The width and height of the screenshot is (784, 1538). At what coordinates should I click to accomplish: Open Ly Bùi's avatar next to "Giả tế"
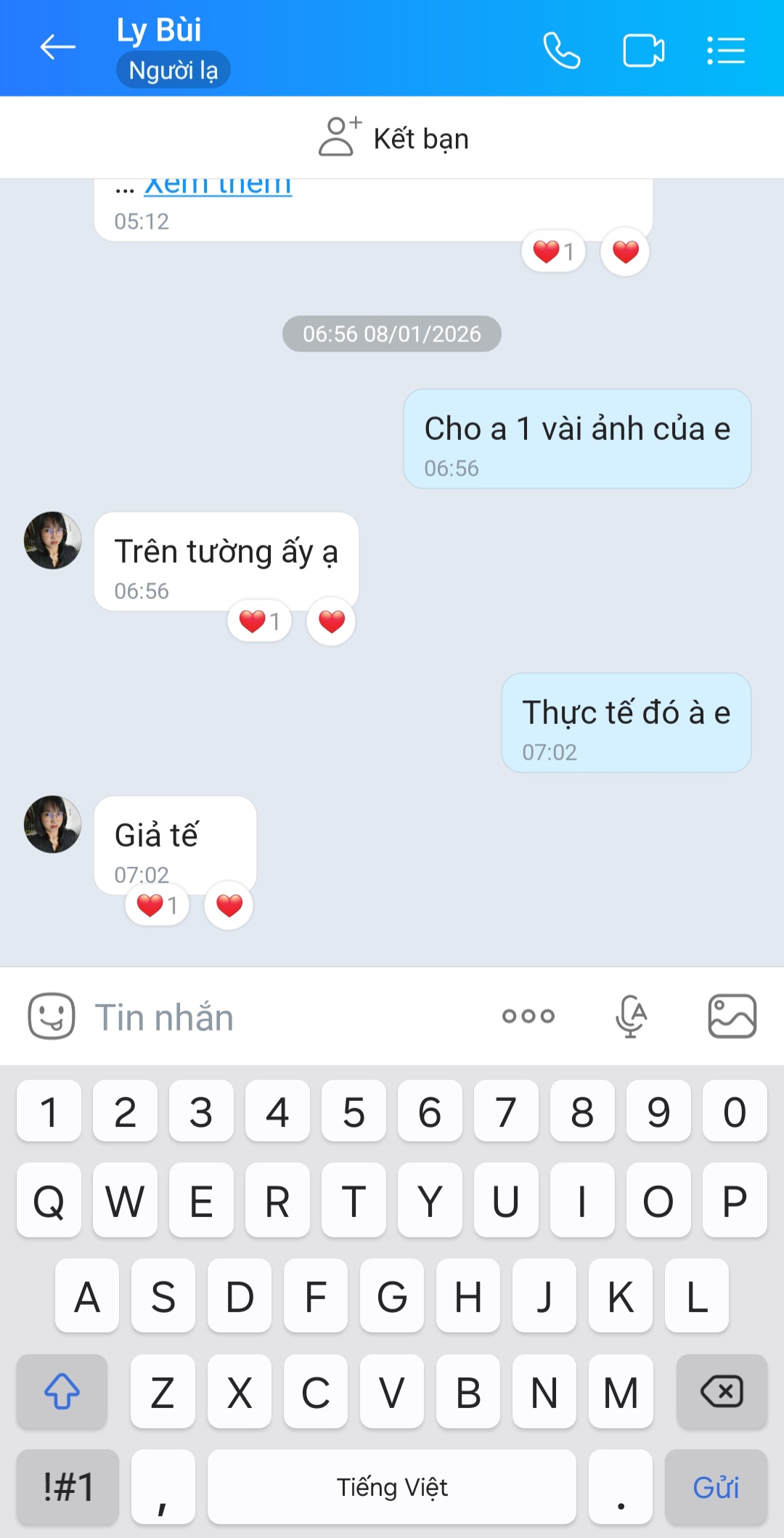pos(52,824)
